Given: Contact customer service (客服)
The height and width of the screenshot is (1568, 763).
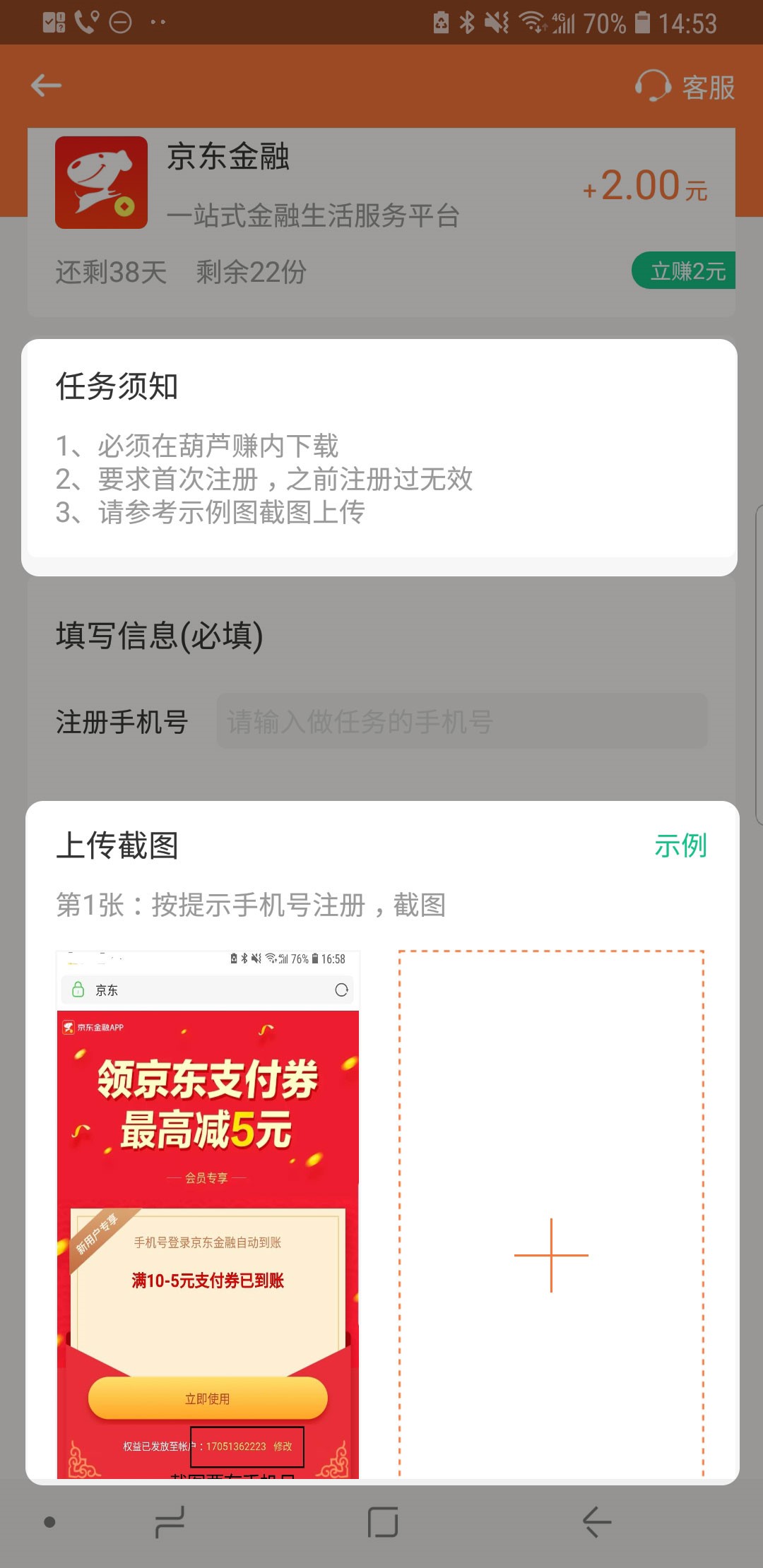Looking at the screenshot, I should 685,87.
